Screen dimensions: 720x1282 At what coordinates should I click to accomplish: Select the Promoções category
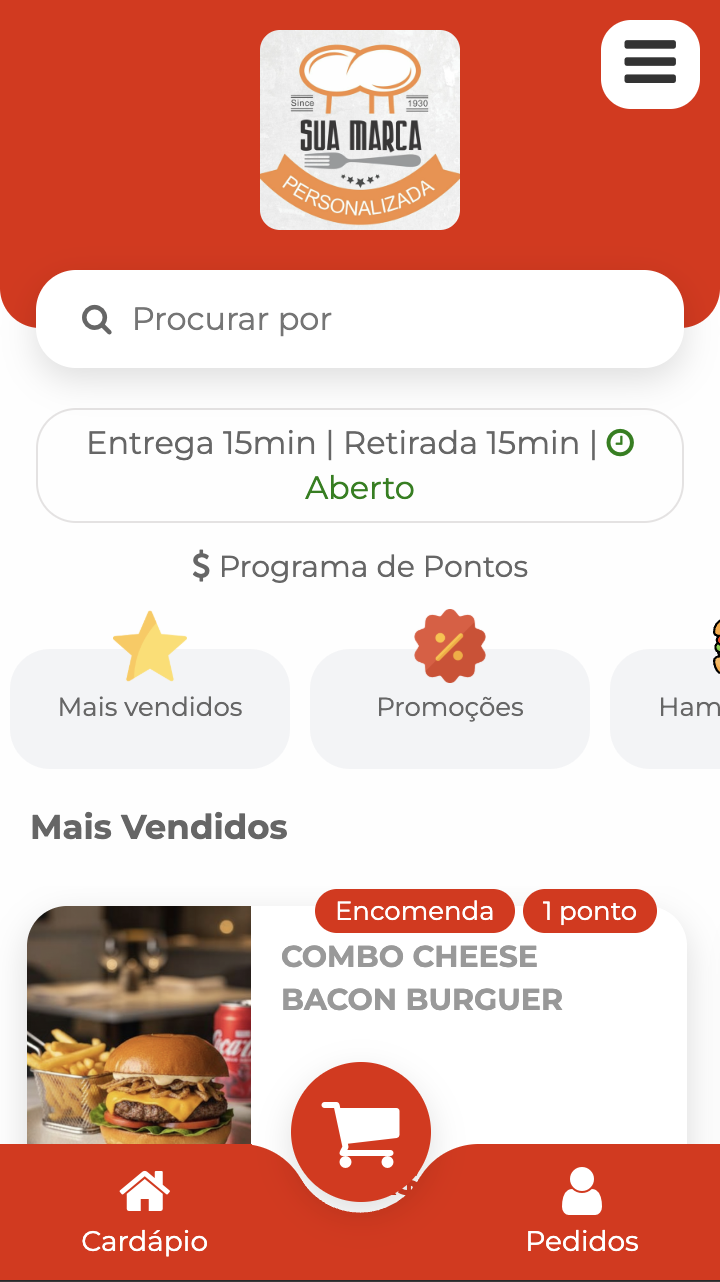450,706
